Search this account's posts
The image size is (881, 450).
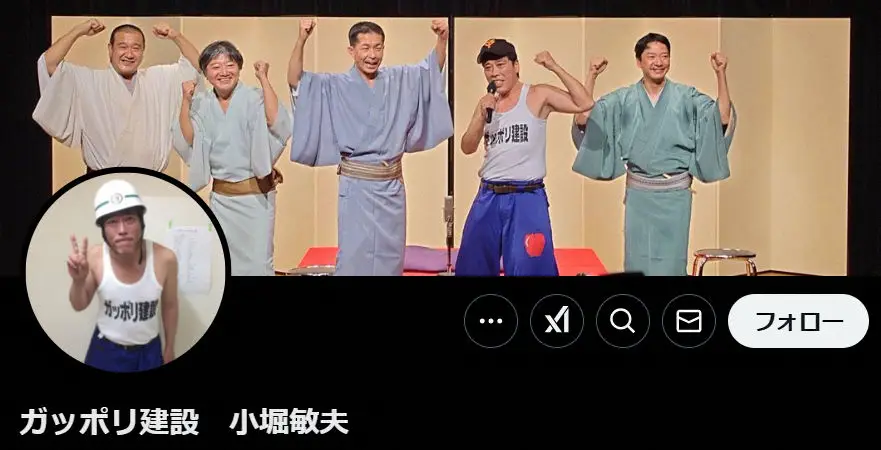point(623,321)
